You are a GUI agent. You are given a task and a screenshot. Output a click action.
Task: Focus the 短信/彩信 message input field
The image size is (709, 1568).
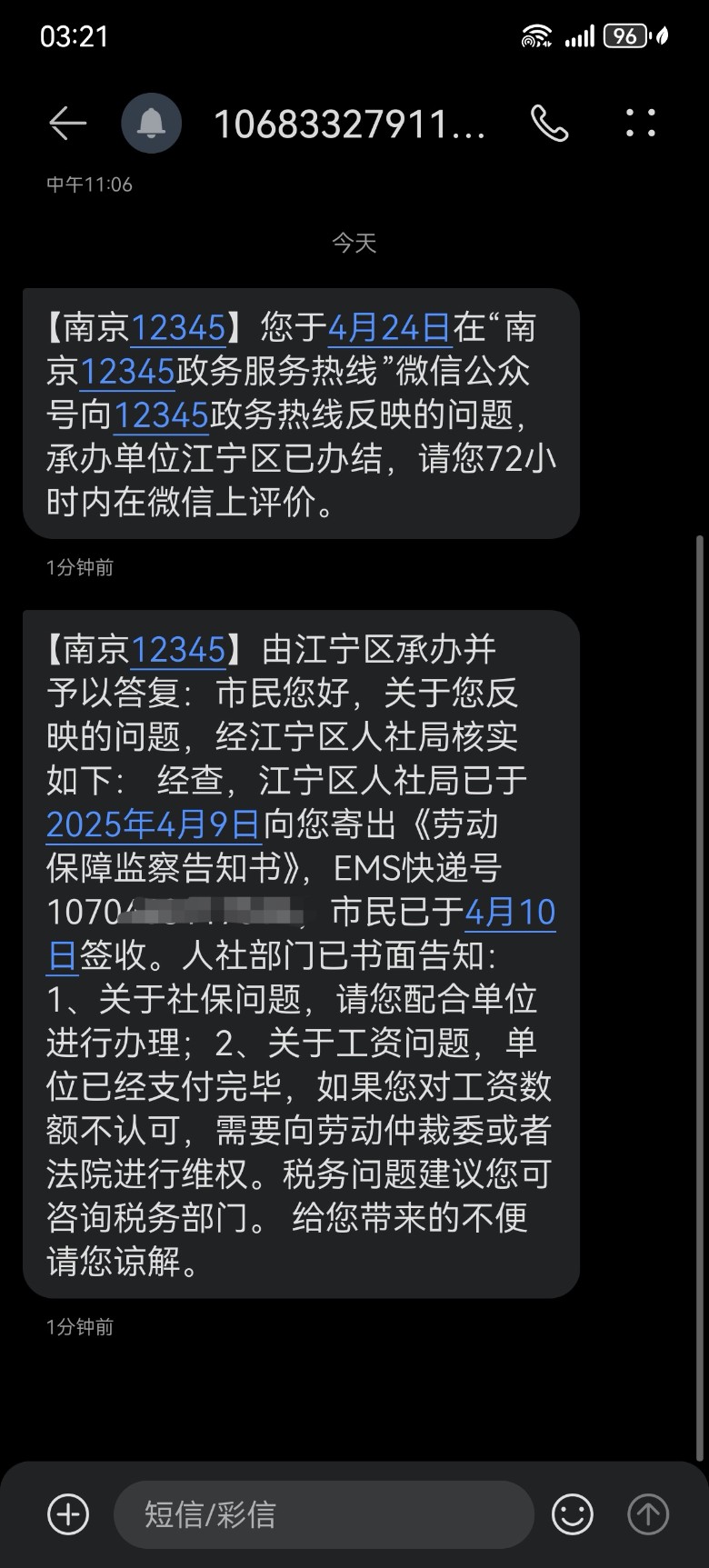click(324, 1514)
